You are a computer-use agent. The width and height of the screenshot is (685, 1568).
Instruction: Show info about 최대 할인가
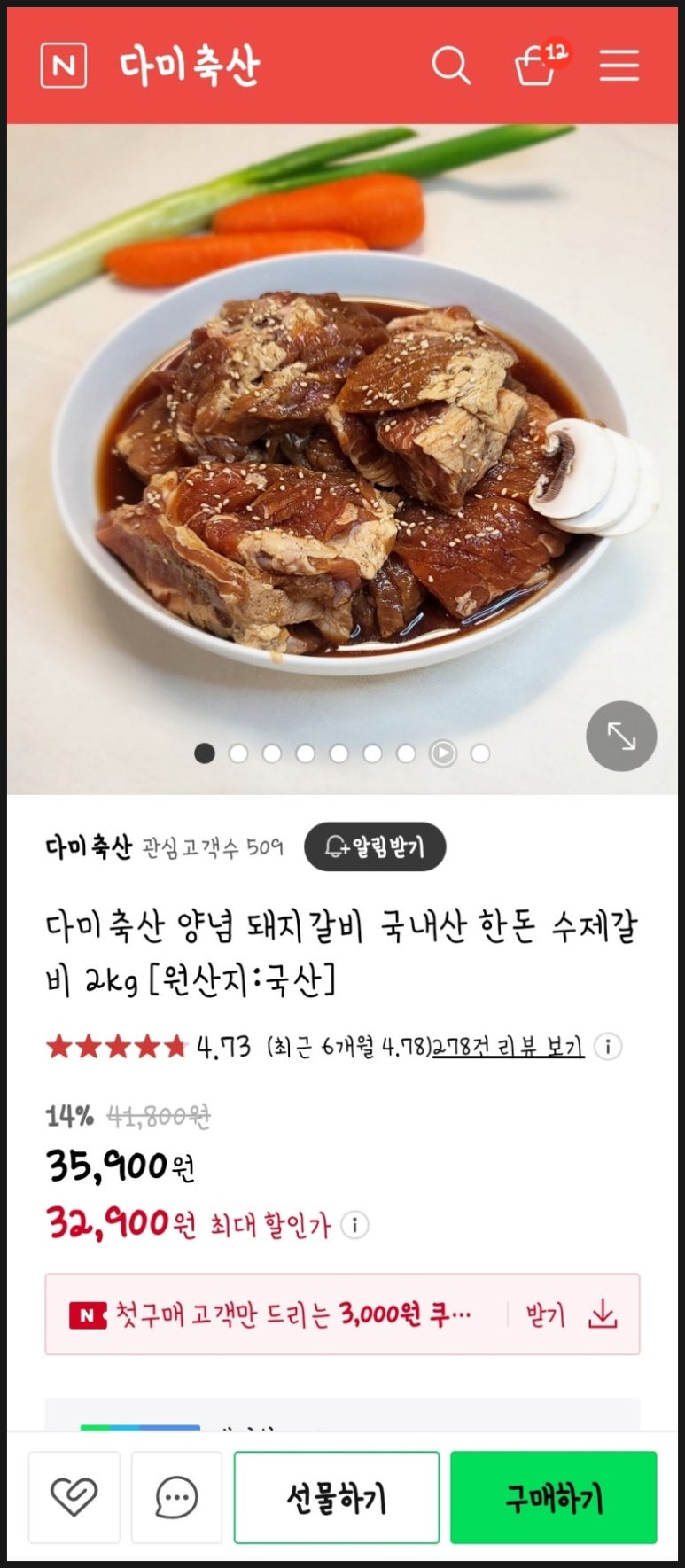coord(354,1225)
